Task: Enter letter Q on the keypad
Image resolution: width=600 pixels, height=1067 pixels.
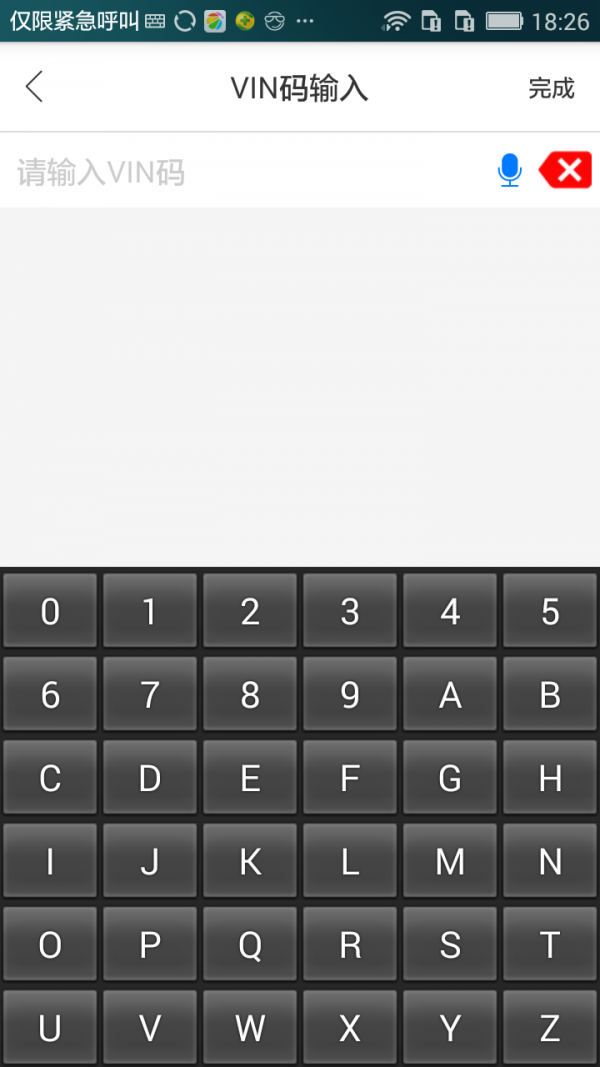Action: click(250, 944)
